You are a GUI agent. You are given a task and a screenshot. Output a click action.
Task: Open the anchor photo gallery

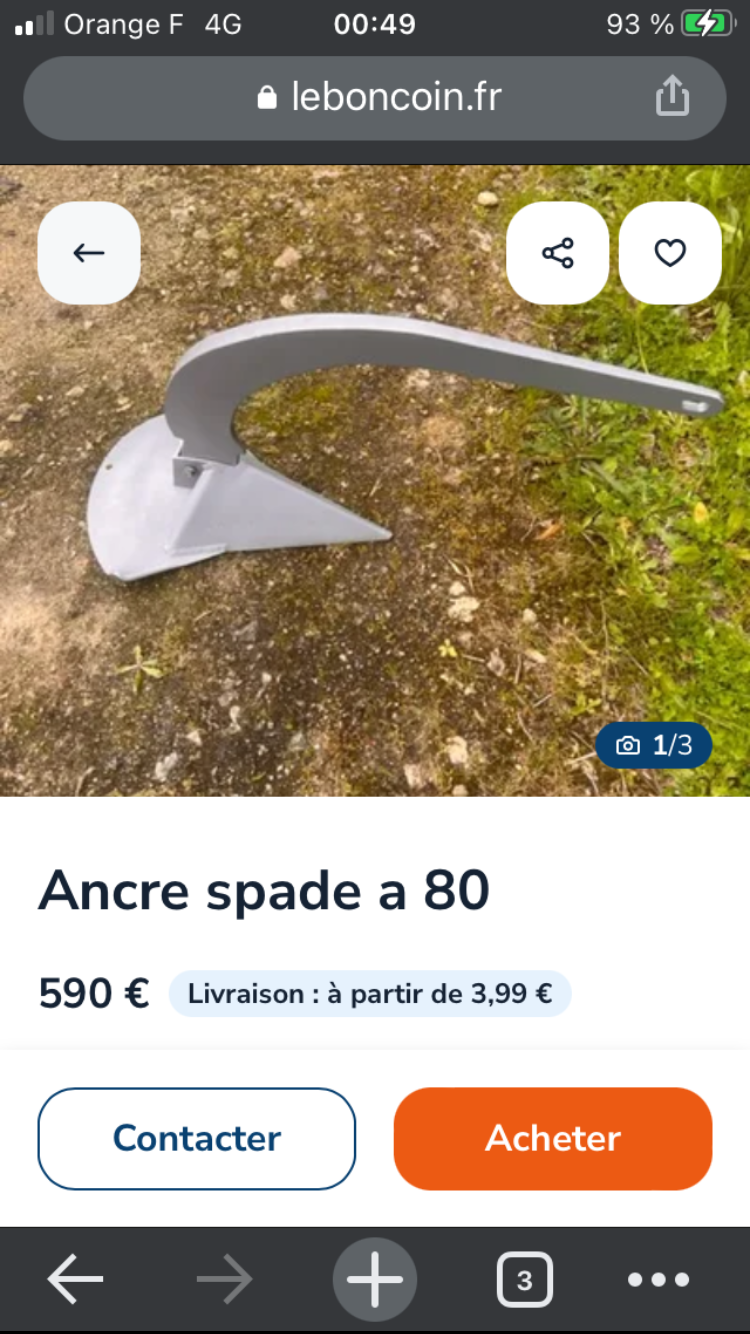coord(375,481)
